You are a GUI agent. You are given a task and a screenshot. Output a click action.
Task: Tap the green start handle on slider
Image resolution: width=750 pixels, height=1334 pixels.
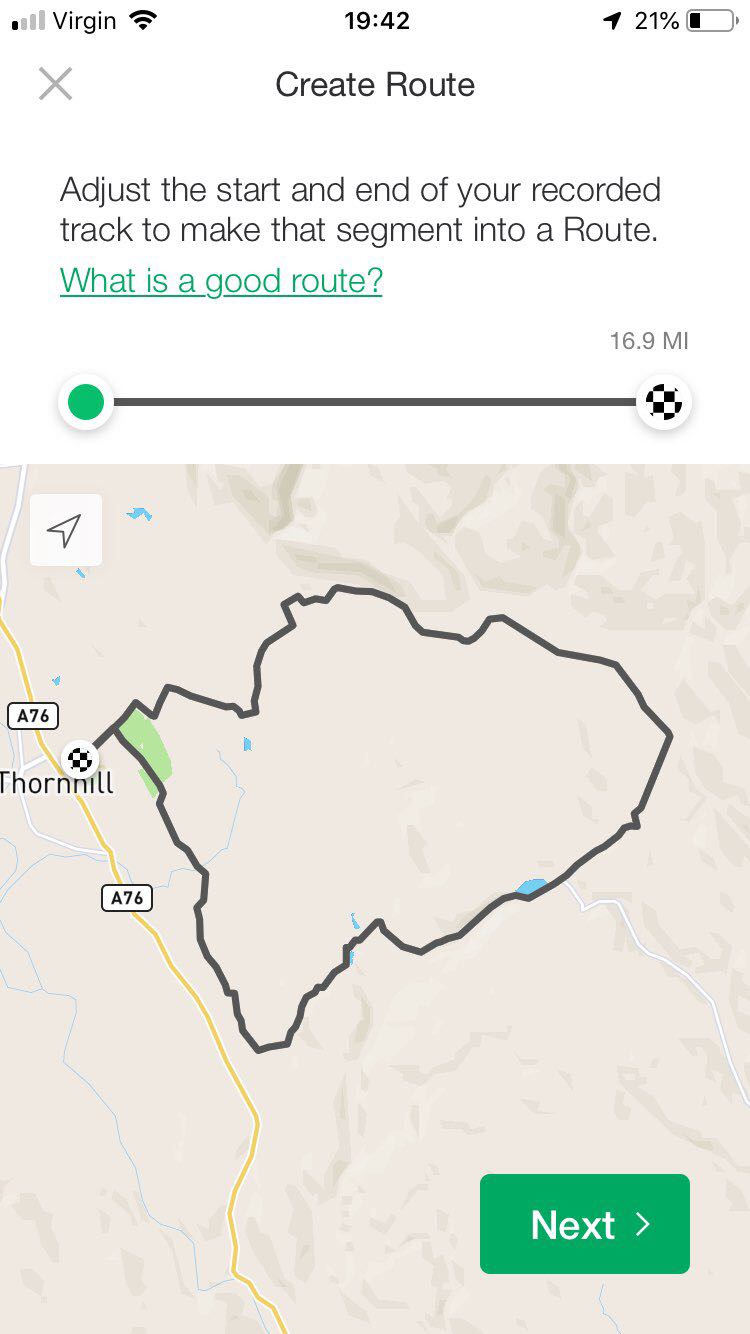(x=86, y=403)
